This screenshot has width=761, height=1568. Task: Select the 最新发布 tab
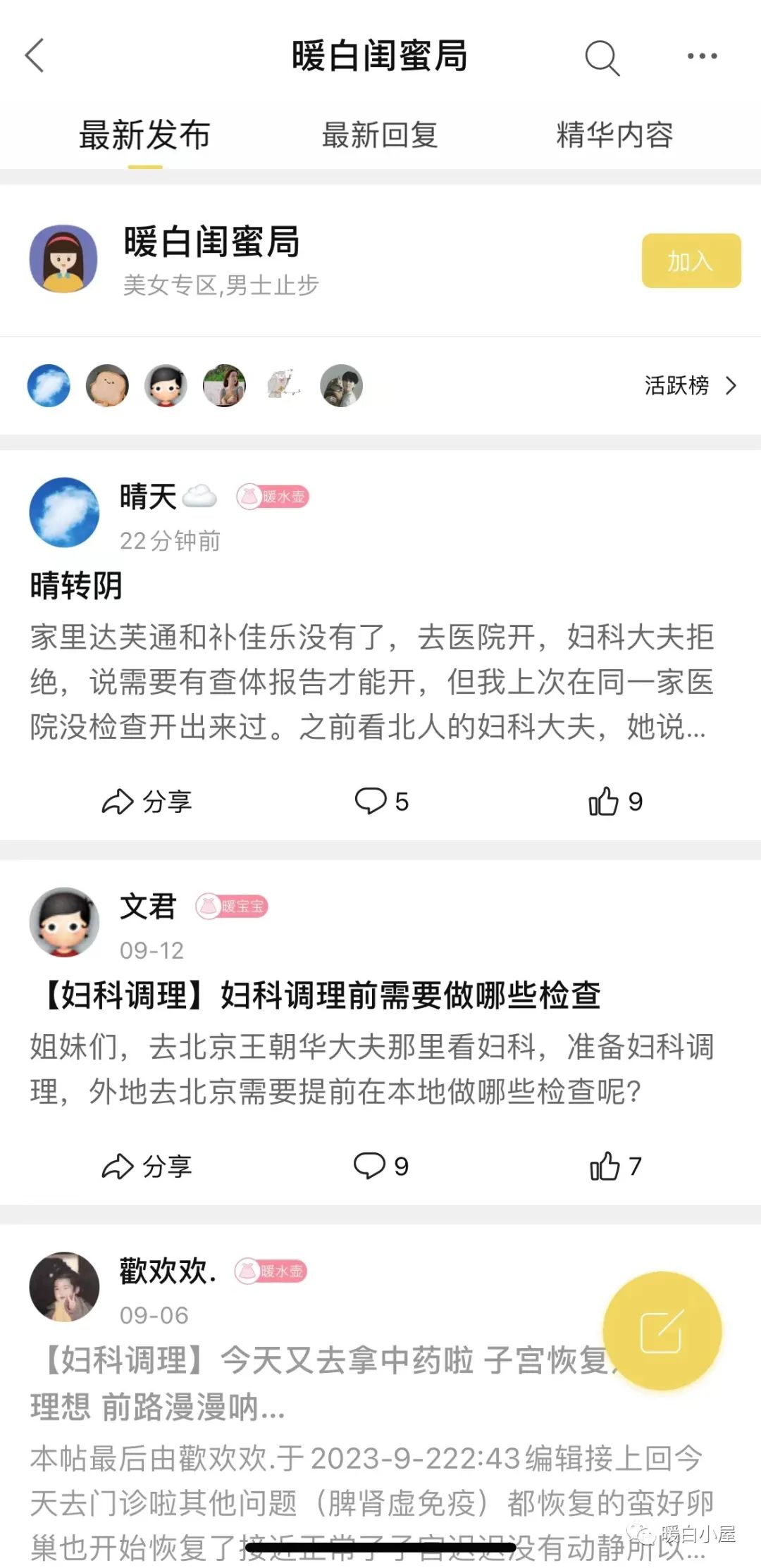point(144,135)
